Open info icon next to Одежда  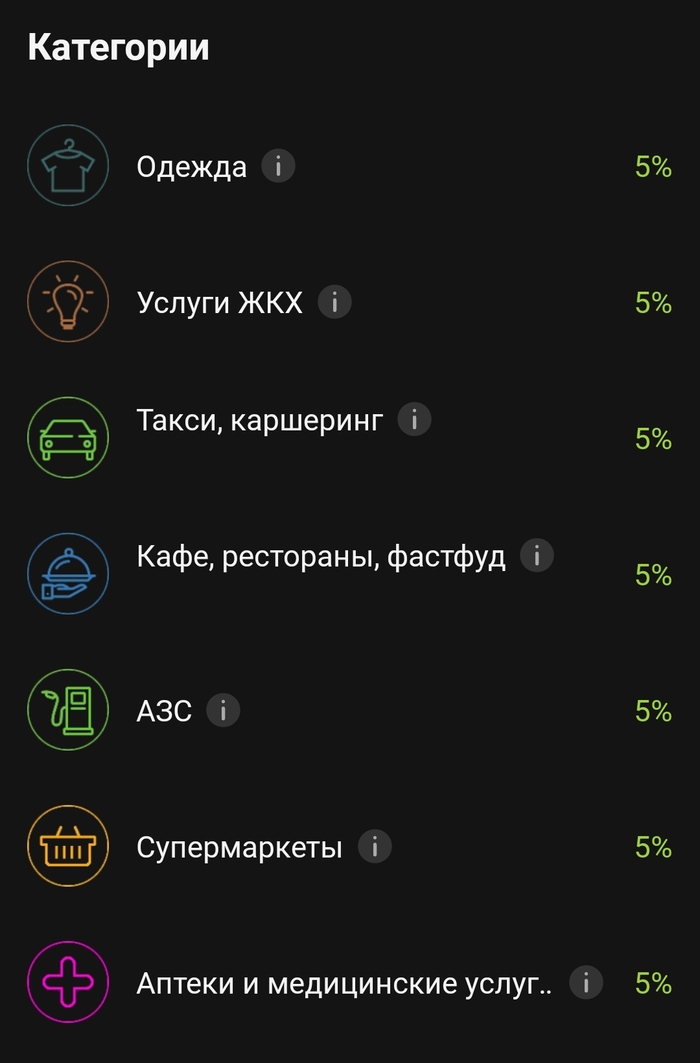pos(278,166)
